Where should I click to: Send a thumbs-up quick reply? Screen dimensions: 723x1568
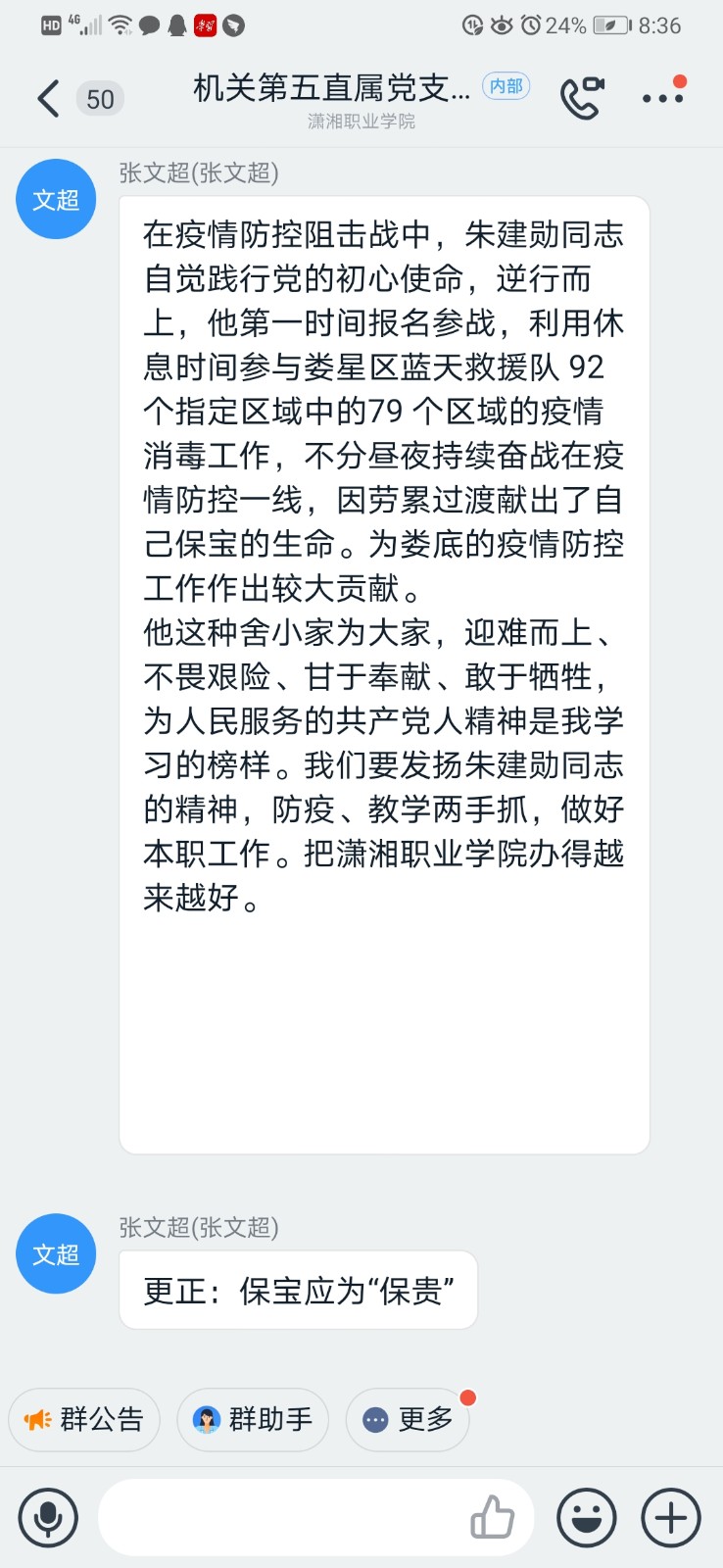coord(492,1518)
